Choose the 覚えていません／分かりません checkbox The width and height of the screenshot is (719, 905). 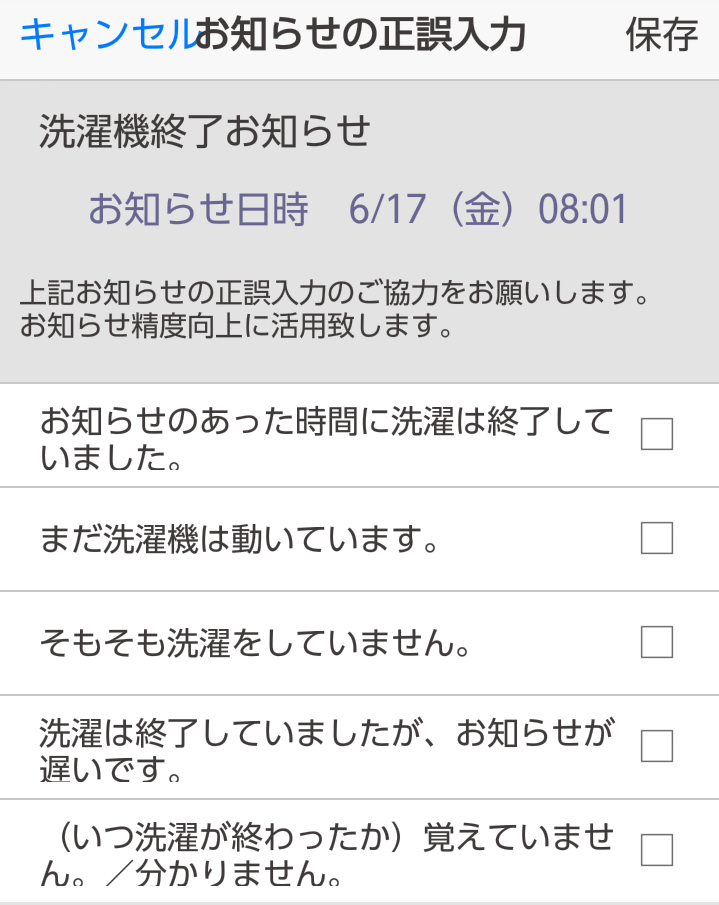pos(656,850)
